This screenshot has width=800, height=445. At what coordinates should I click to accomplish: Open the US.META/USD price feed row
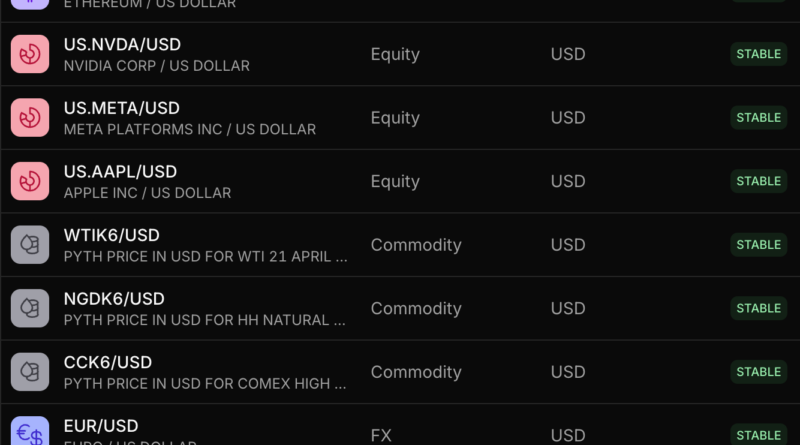tap(122, 108)
